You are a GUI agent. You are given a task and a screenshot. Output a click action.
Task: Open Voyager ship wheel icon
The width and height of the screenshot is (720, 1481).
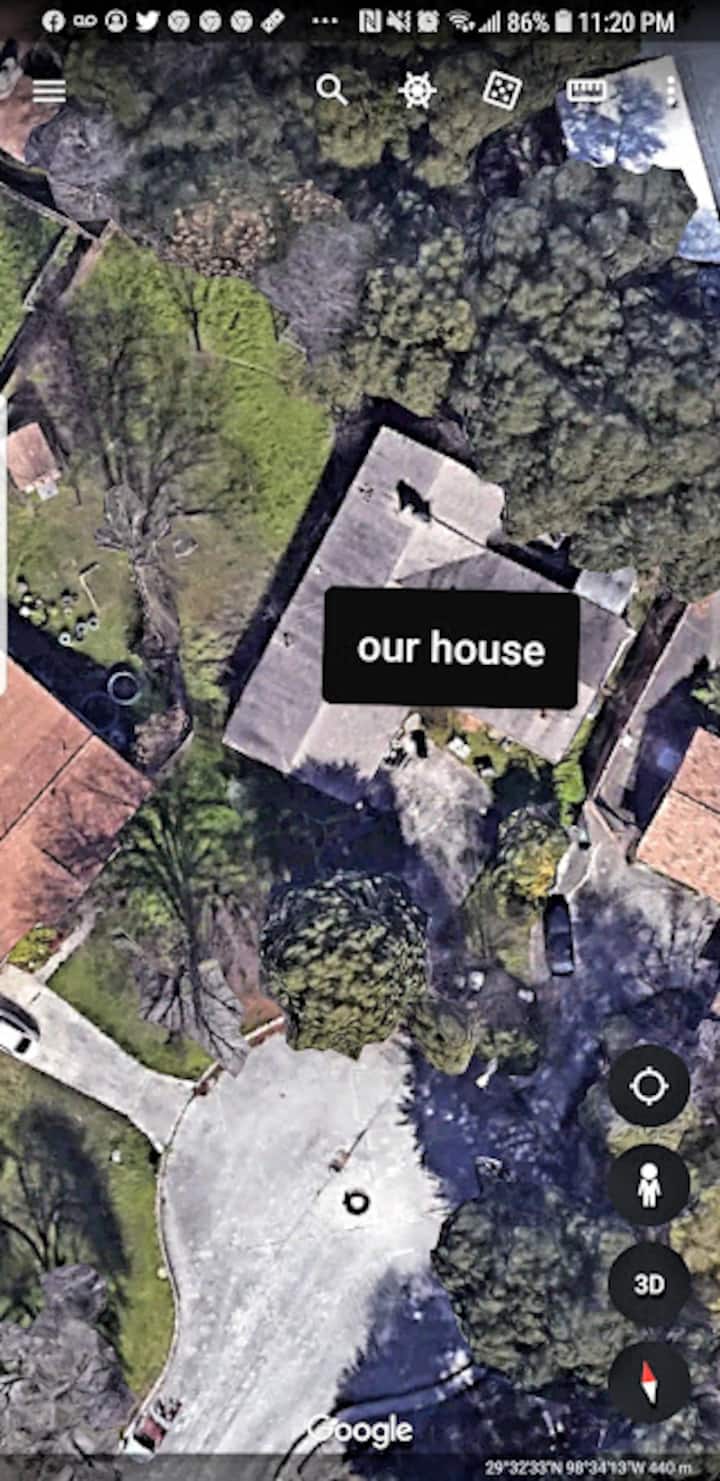[x=416, y=90]
